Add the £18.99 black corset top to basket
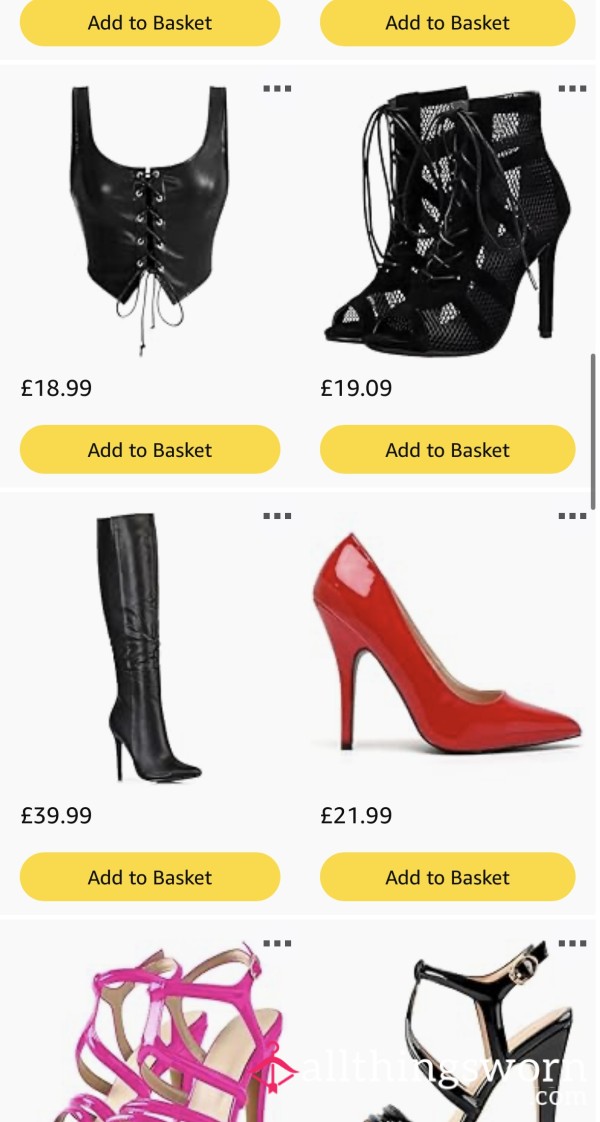This screenshot has height=1122, width=600. pyautogui.click(x=150, y=450)
